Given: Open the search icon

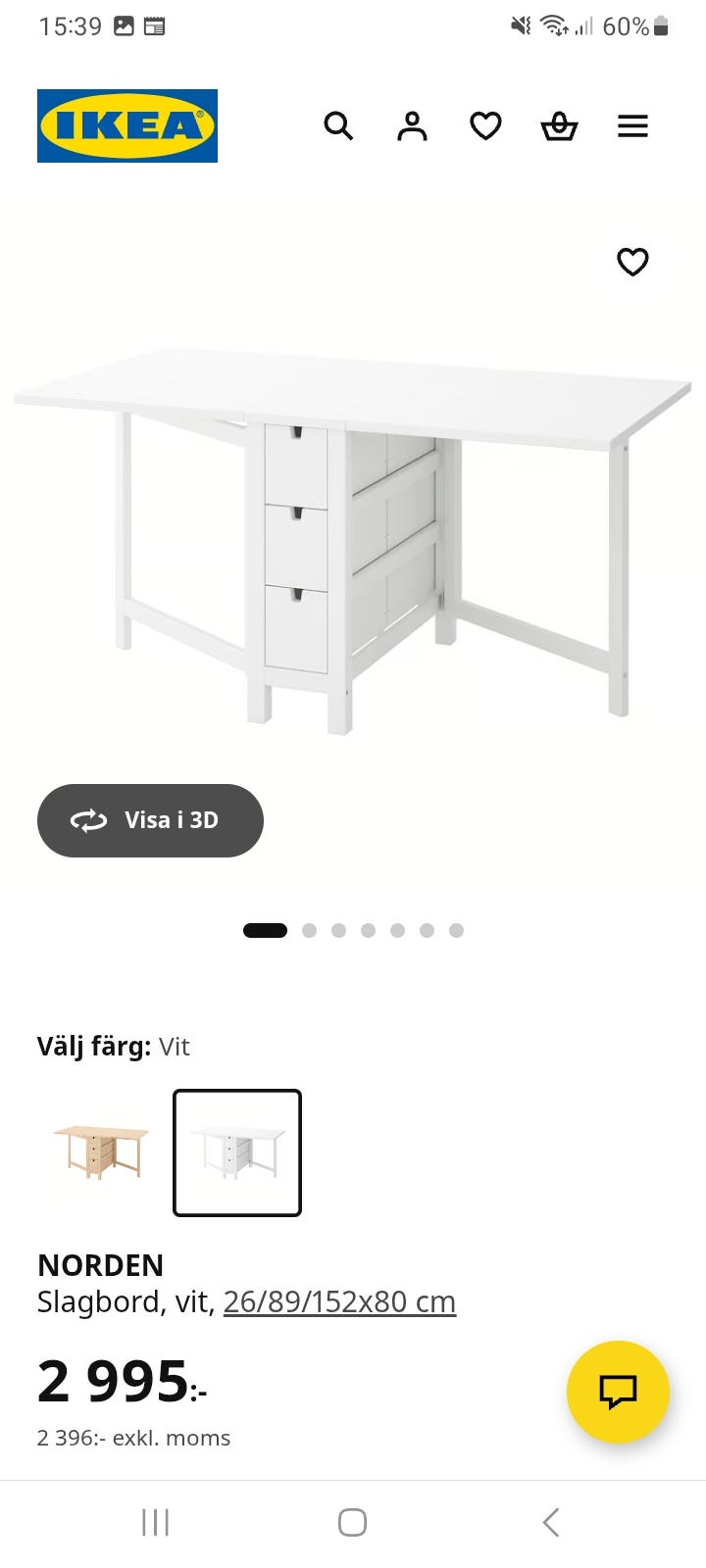Looking at the screenshot, I should coord(338,125).
